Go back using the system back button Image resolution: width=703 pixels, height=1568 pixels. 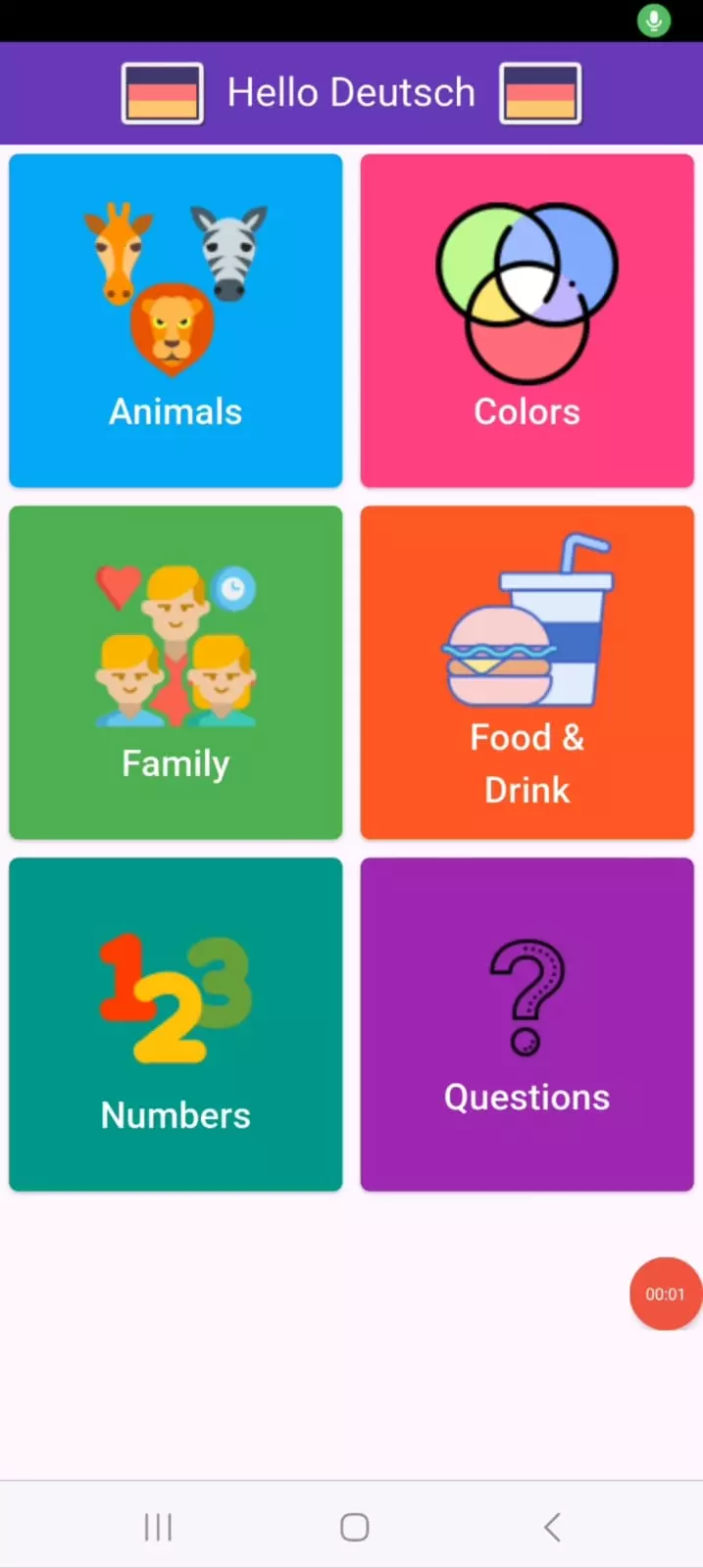click(x=552, y=1527)
